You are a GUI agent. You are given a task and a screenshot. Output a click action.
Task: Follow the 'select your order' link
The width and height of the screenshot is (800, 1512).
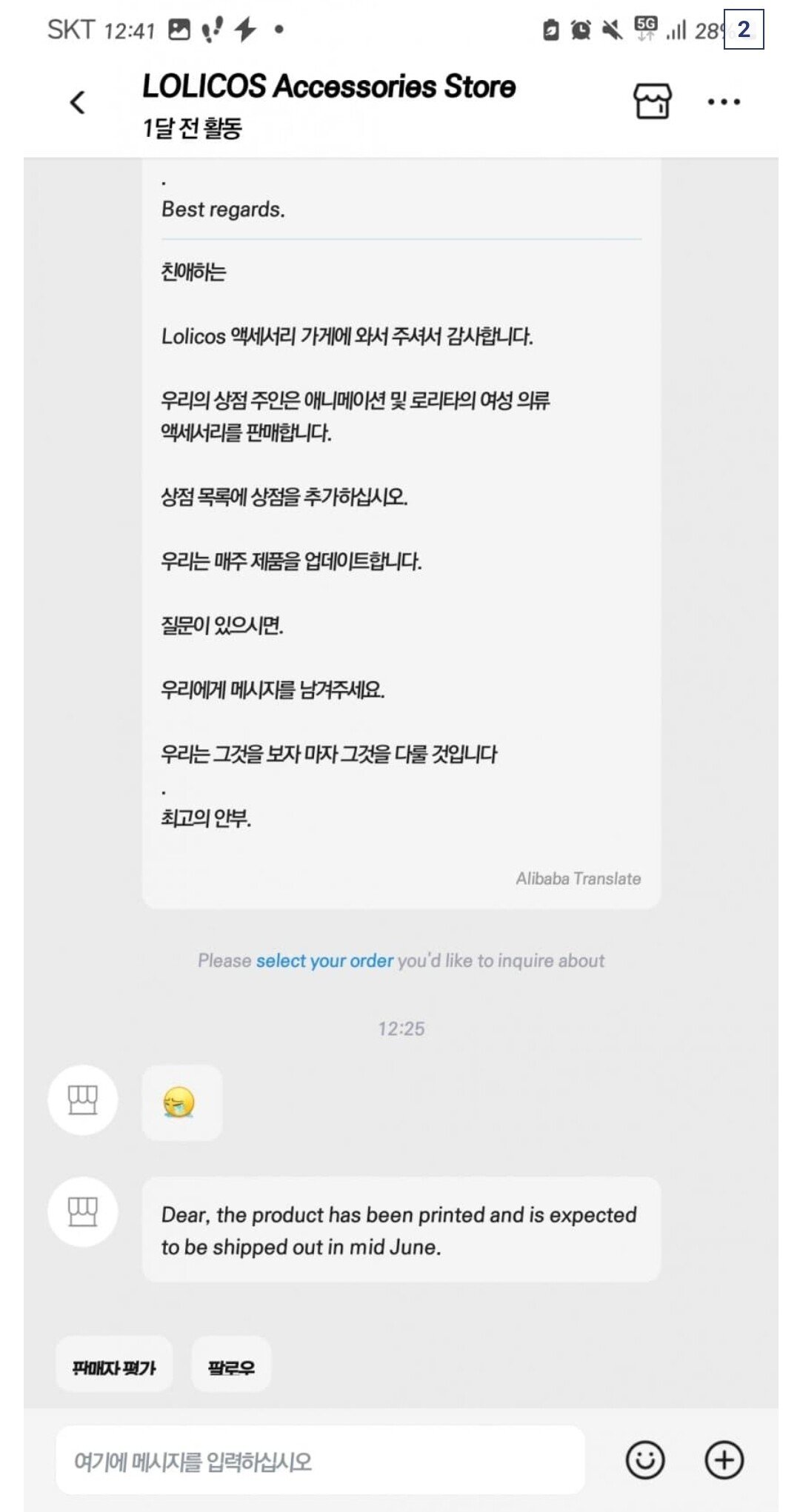[x=324, y=960]
